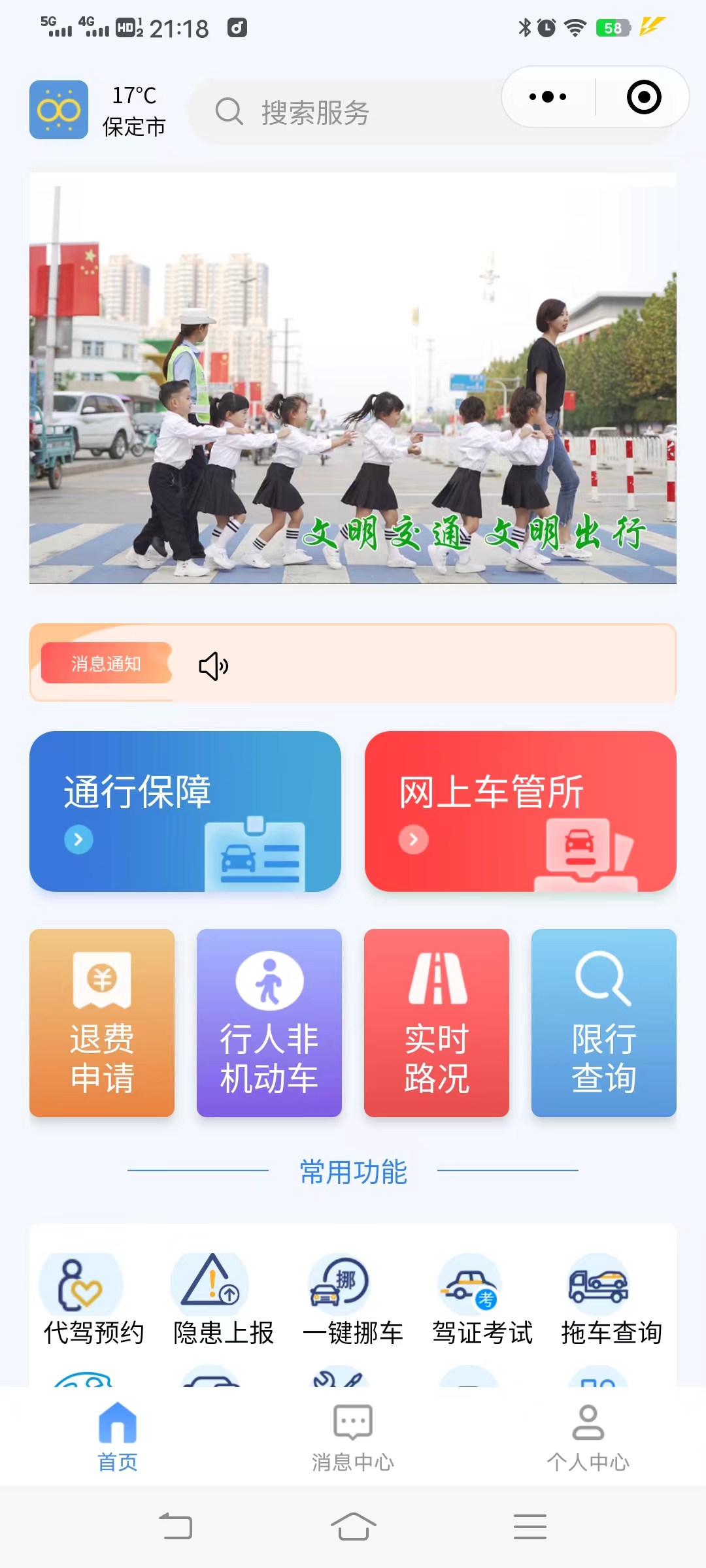Close the mini program via circle button

pos(644,97)
